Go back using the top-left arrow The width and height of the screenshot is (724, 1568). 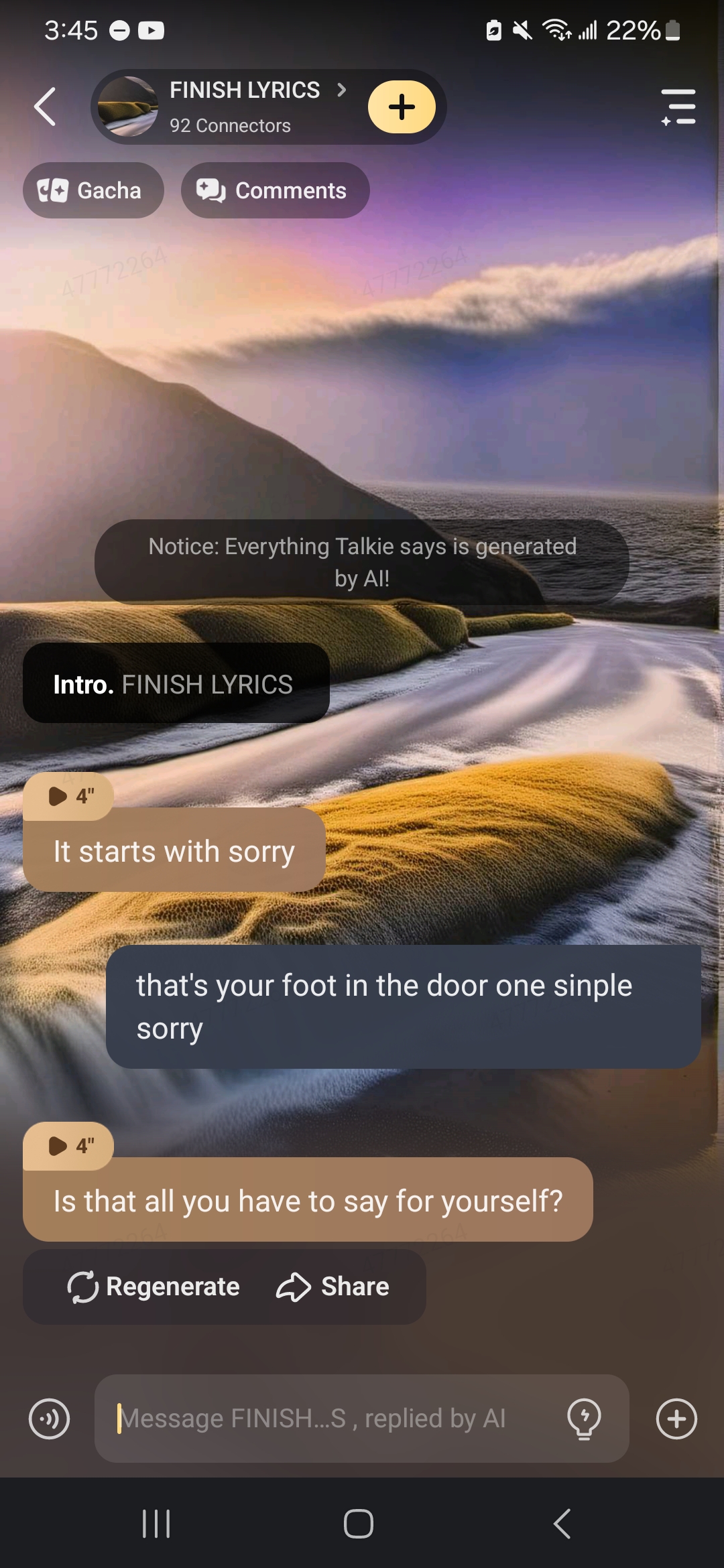tap(45, 107)
